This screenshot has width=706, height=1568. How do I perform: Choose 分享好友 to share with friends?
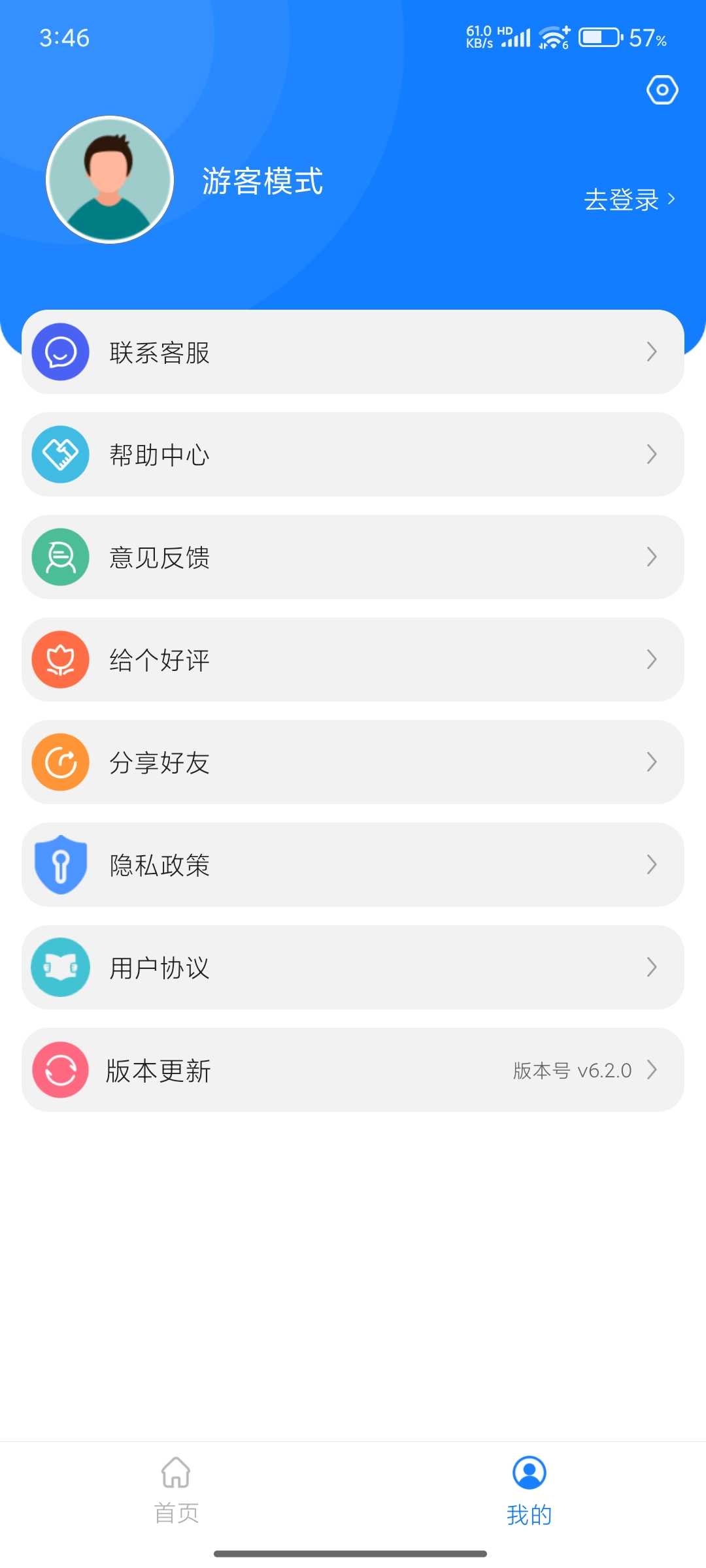(353, 762)
